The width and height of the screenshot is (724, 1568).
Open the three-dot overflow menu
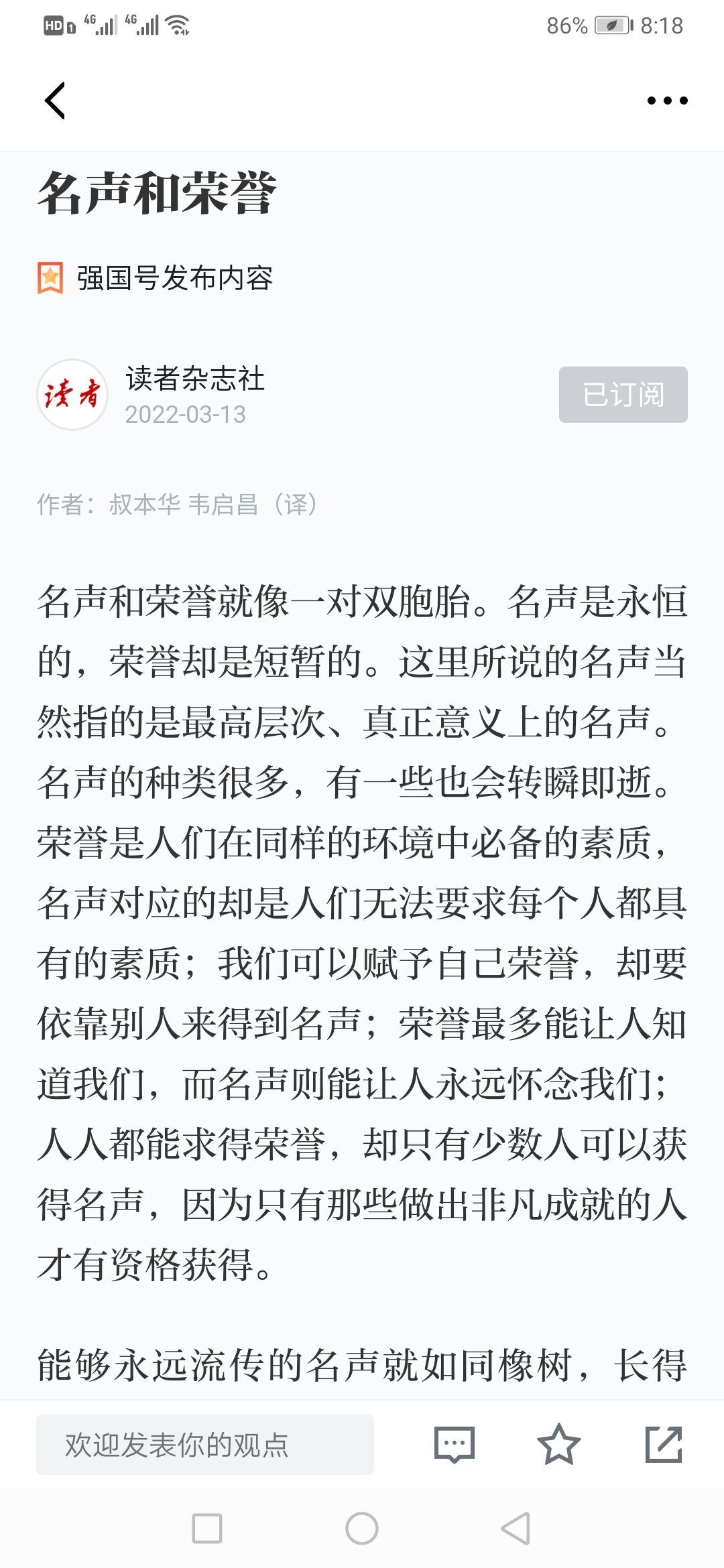[667, 101]
